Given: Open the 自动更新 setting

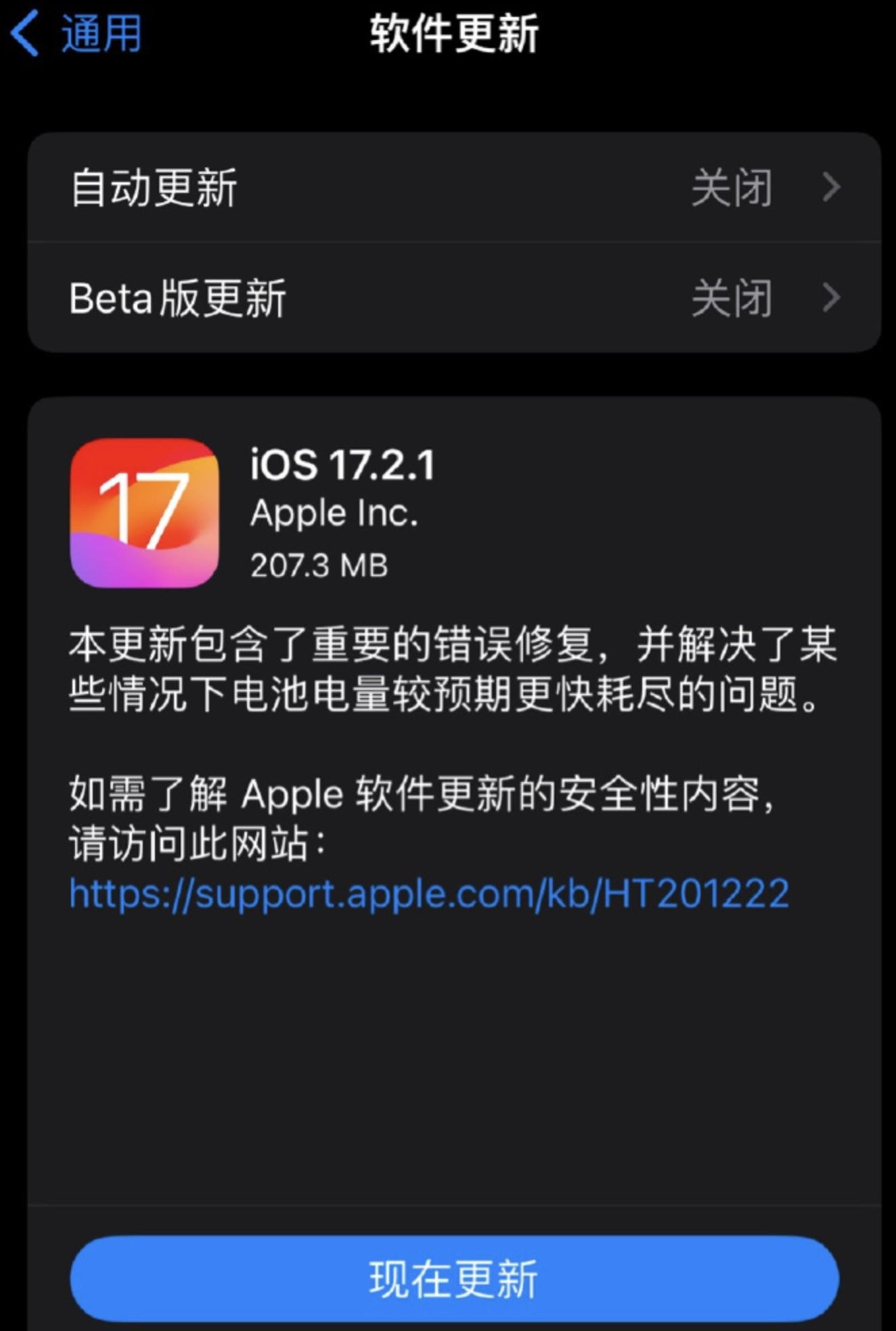Looking at the screenshot, I should (x=453, y=188).
